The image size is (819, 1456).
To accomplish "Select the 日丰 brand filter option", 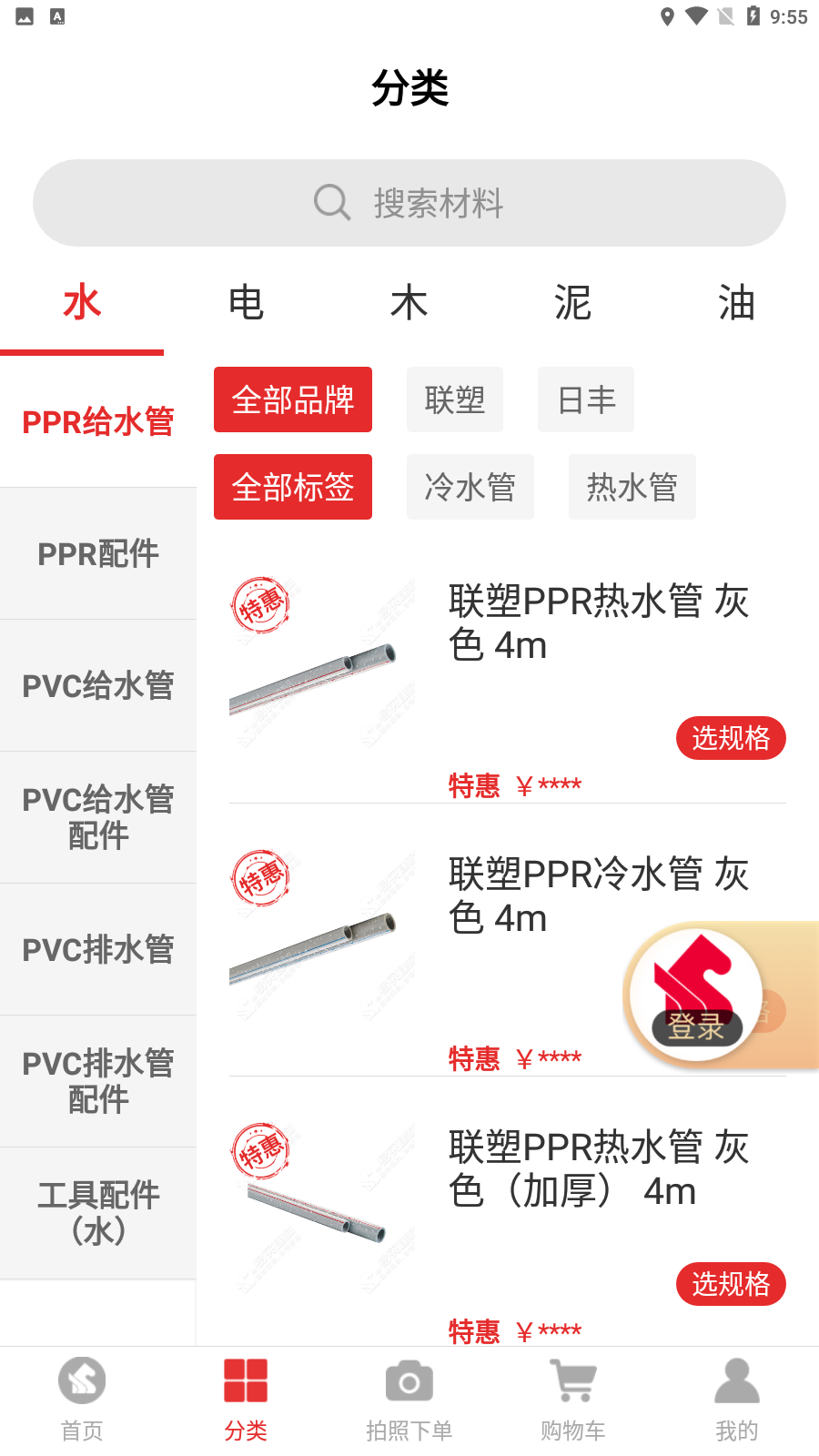I will pos(586,399).
